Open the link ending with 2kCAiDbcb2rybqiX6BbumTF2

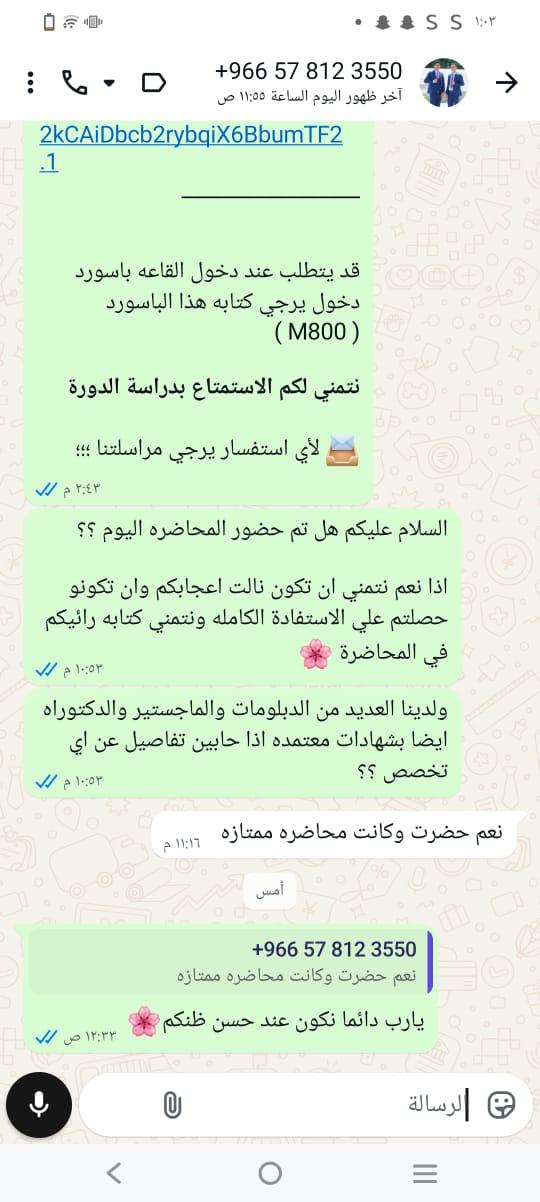191,149
